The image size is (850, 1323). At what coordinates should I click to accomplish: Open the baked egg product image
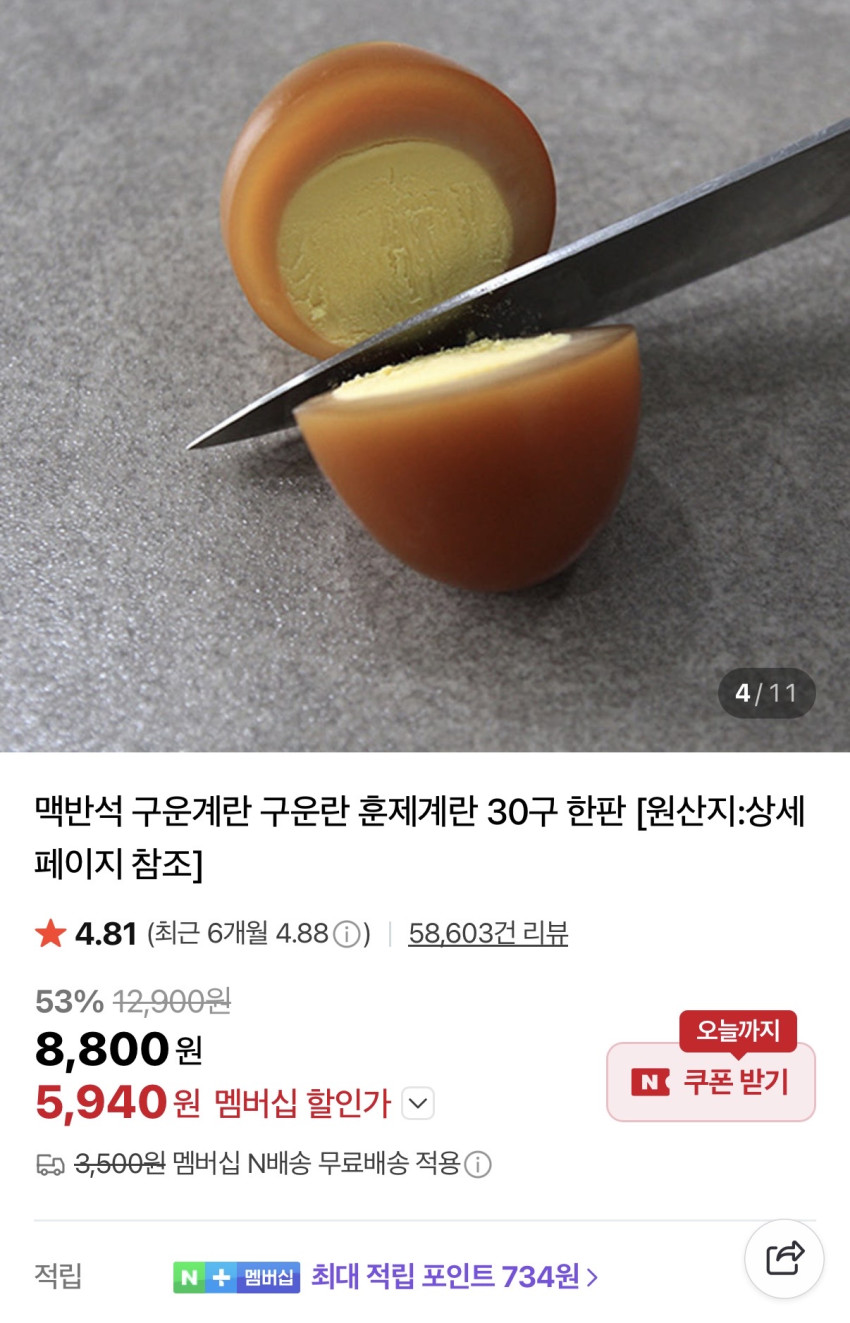click(425, 375)
